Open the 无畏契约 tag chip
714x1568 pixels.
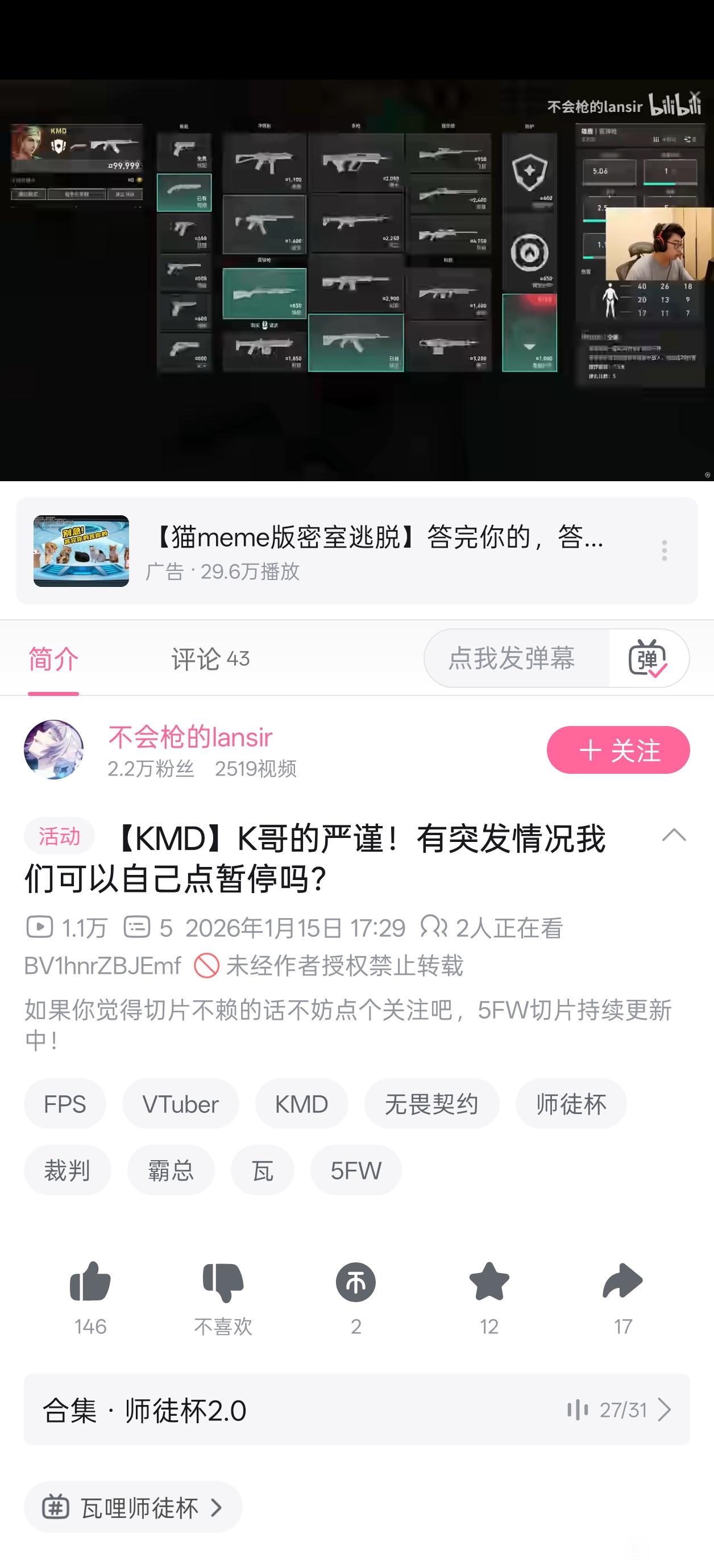point(431,1103)
